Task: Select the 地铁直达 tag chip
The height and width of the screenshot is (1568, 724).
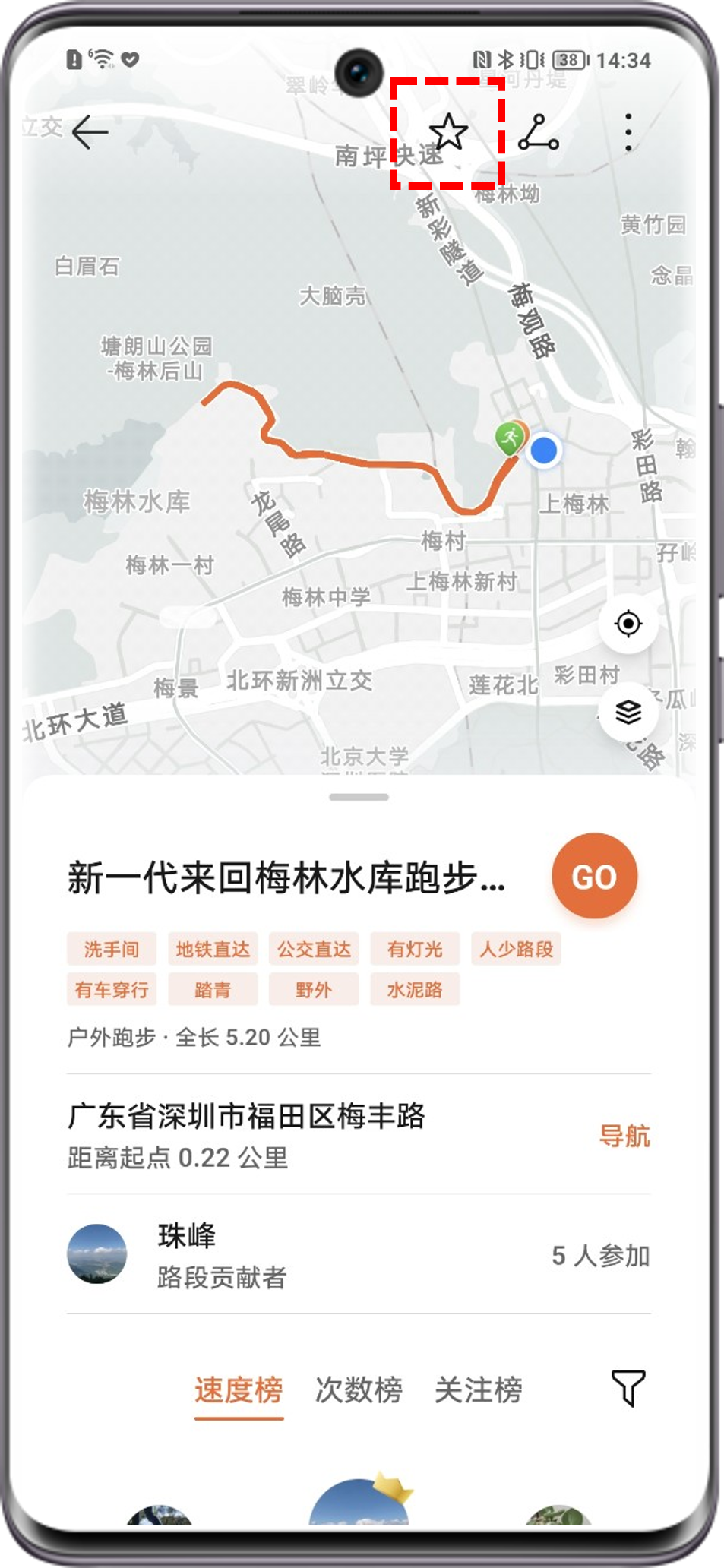Action: click(x=213, y=949)
